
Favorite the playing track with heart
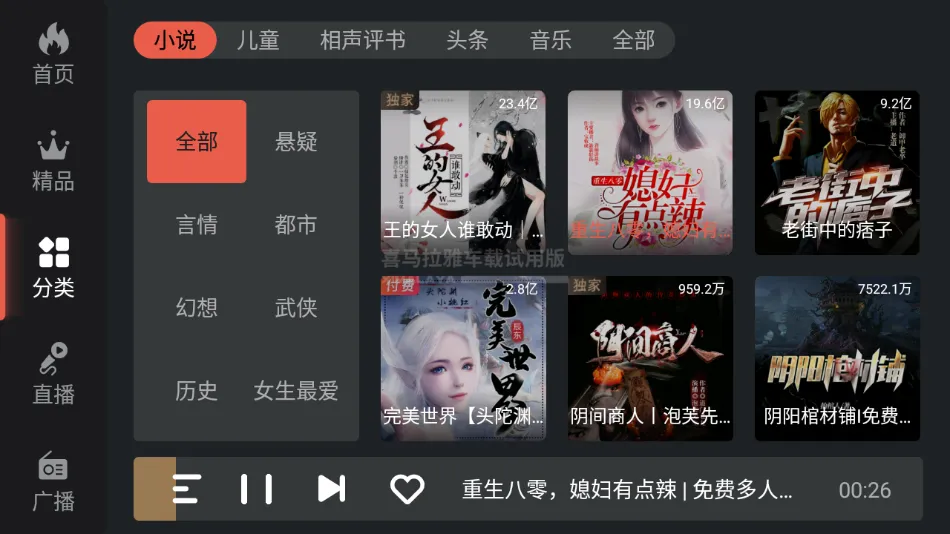click(x=407, y=489)
